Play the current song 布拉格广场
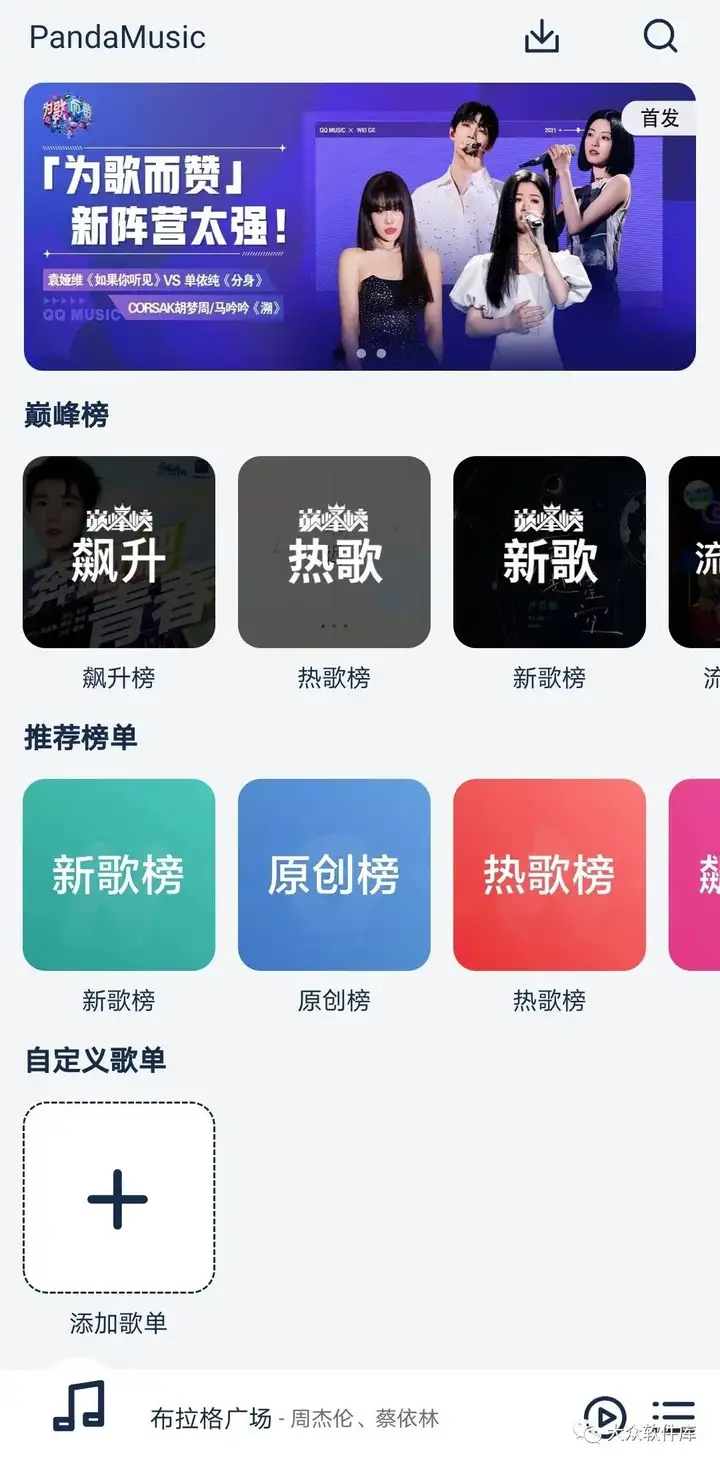Screen dimensions: 720x1465 pyautogui.click(x=604, y=1416)
